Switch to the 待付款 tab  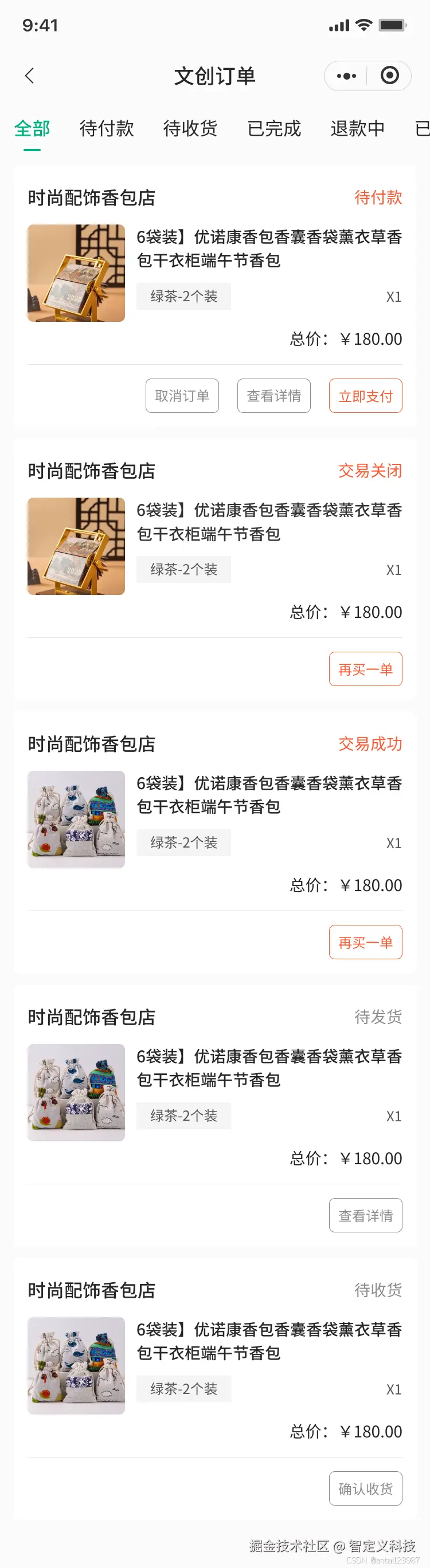tap(107, 128)
